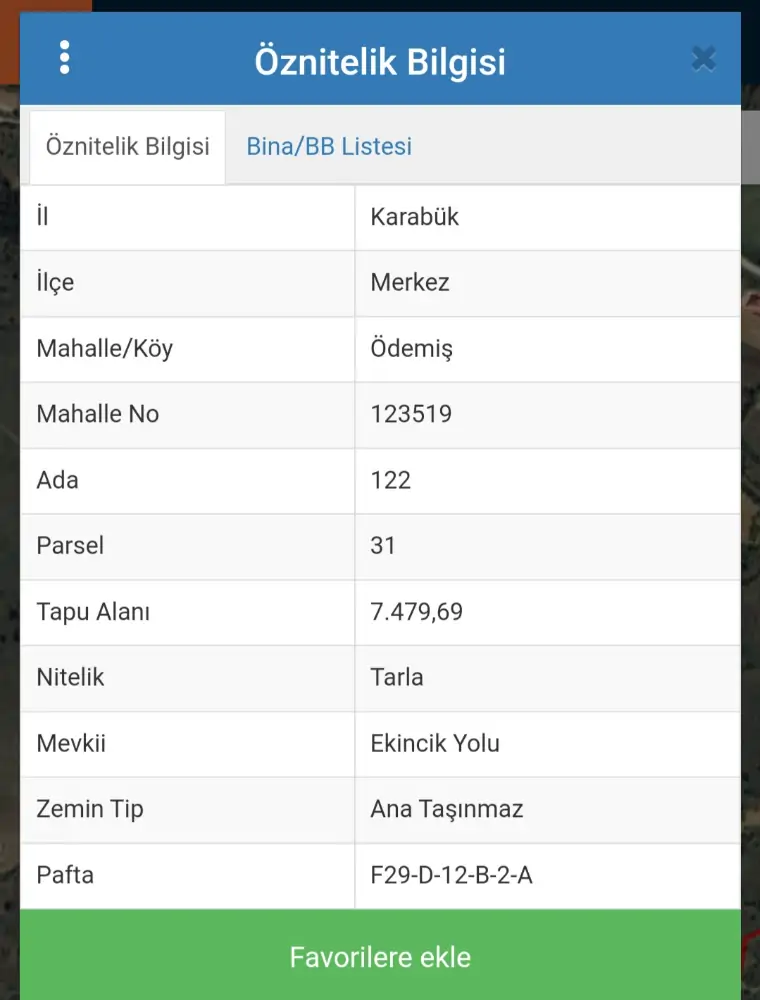Image resolution: width=760 pixels, height=1000 pixels.
Task: Close the Öznitelik Bilgisi dialog
Action: 704,59
